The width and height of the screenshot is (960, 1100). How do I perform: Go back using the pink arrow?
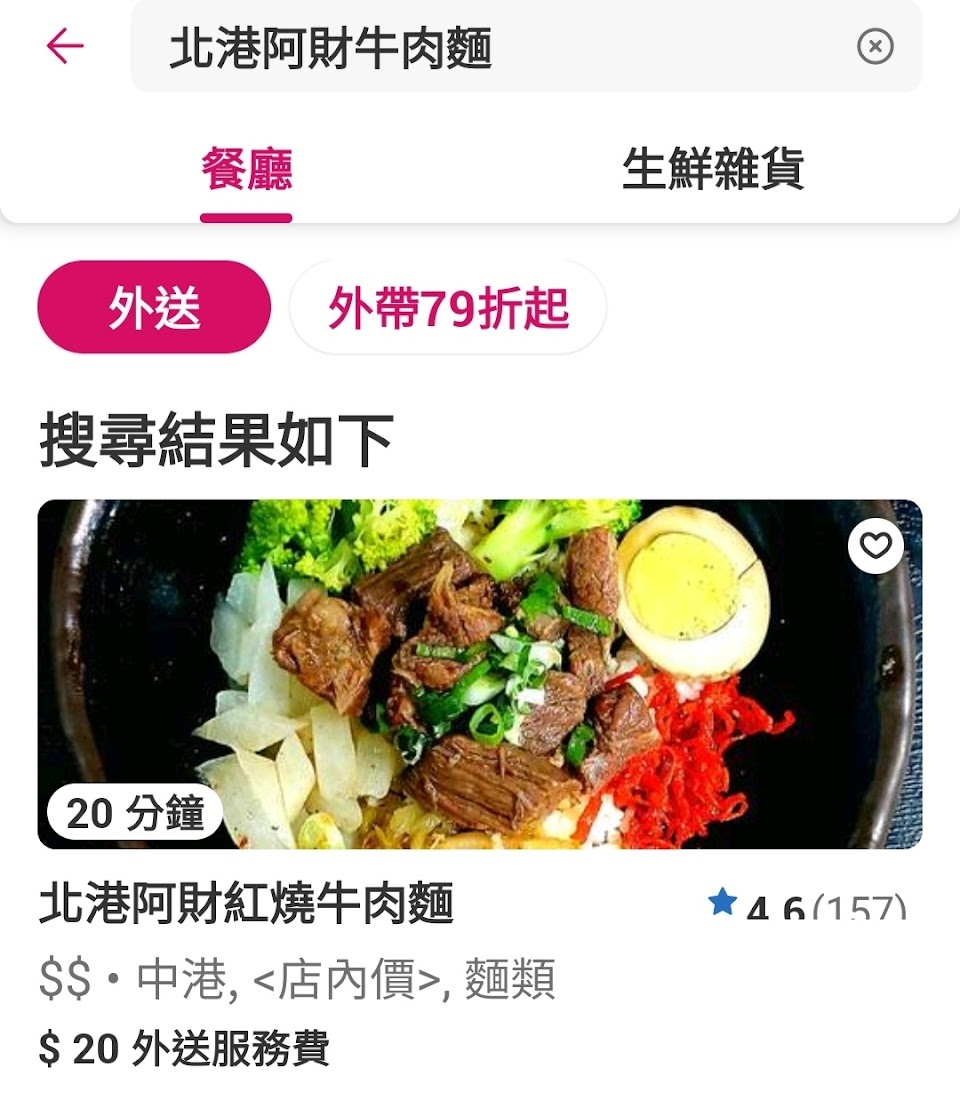click(x=65, y=46)
